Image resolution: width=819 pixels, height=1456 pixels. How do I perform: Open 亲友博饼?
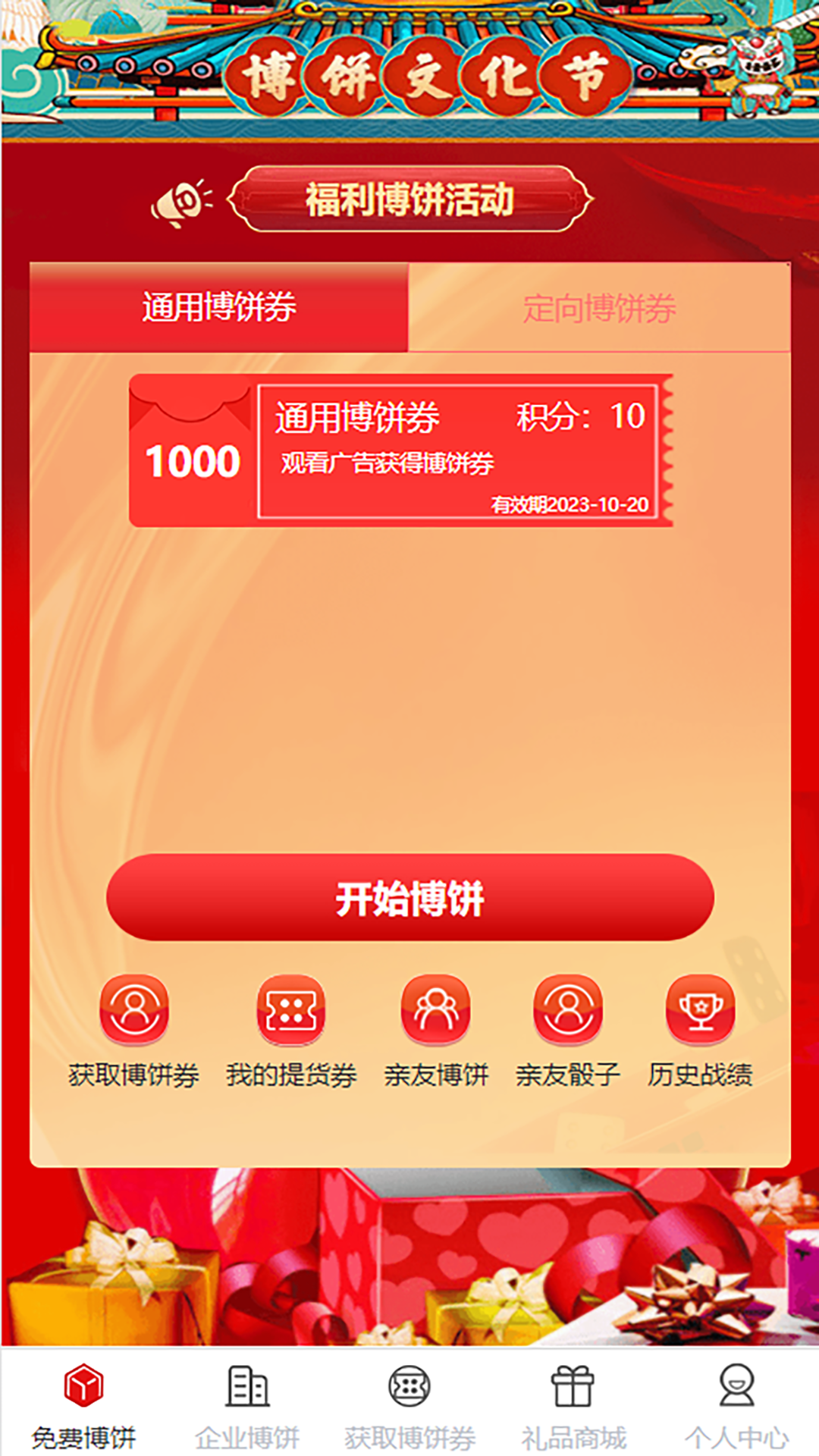click(x=436, y=1031)
